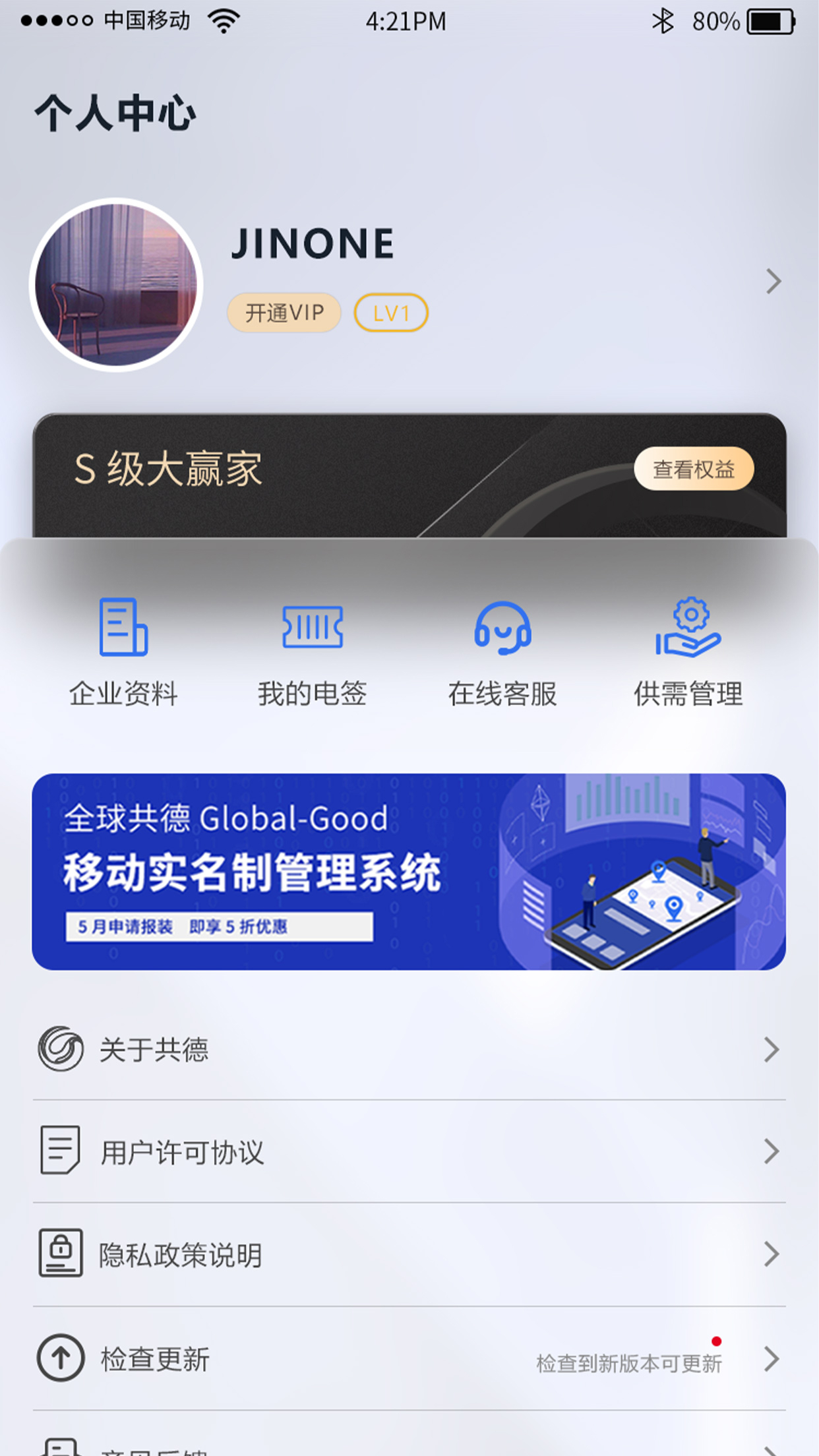Viewport: 819px width, 1456px height.
Task: Select the LV1 level badge
Action: (390, 312)
